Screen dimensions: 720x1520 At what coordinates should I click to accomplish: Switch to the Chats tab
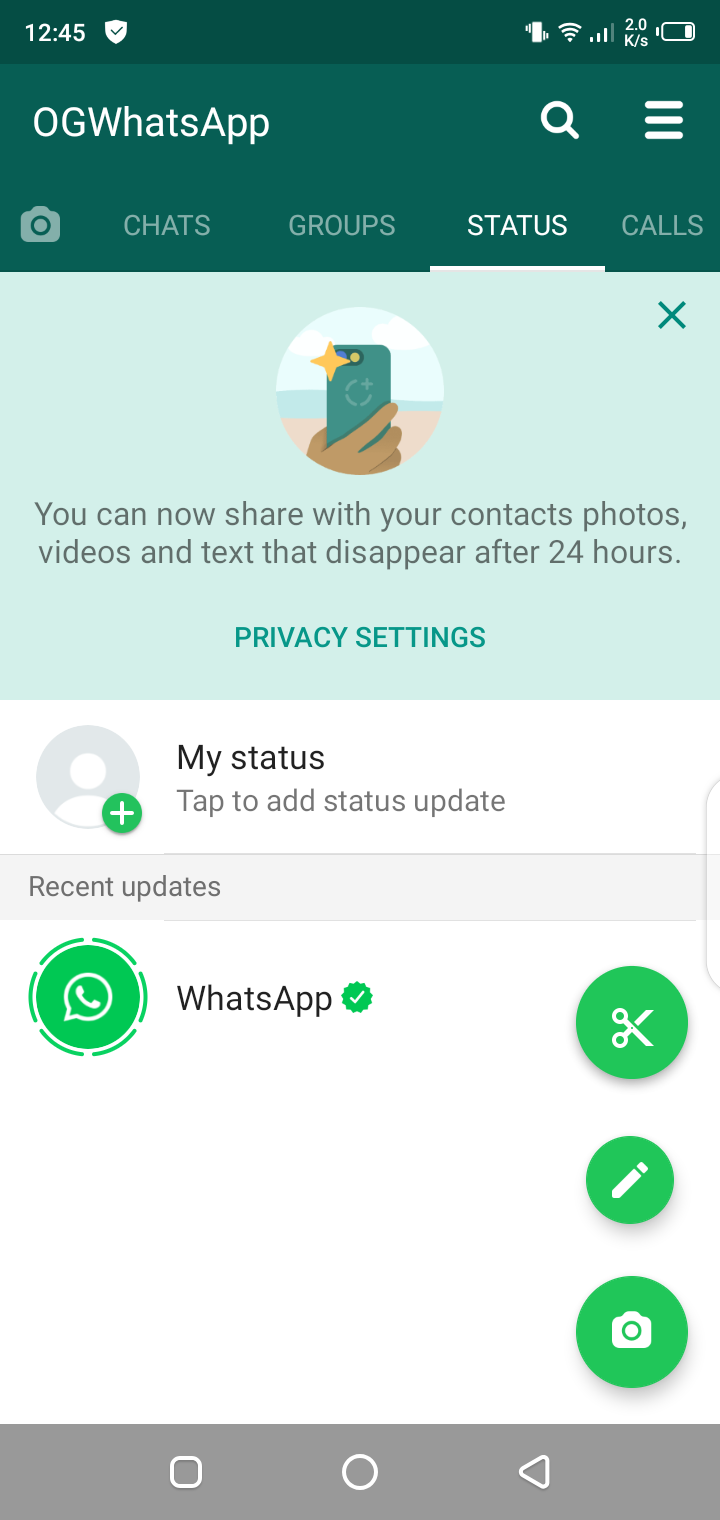point(167,225)
